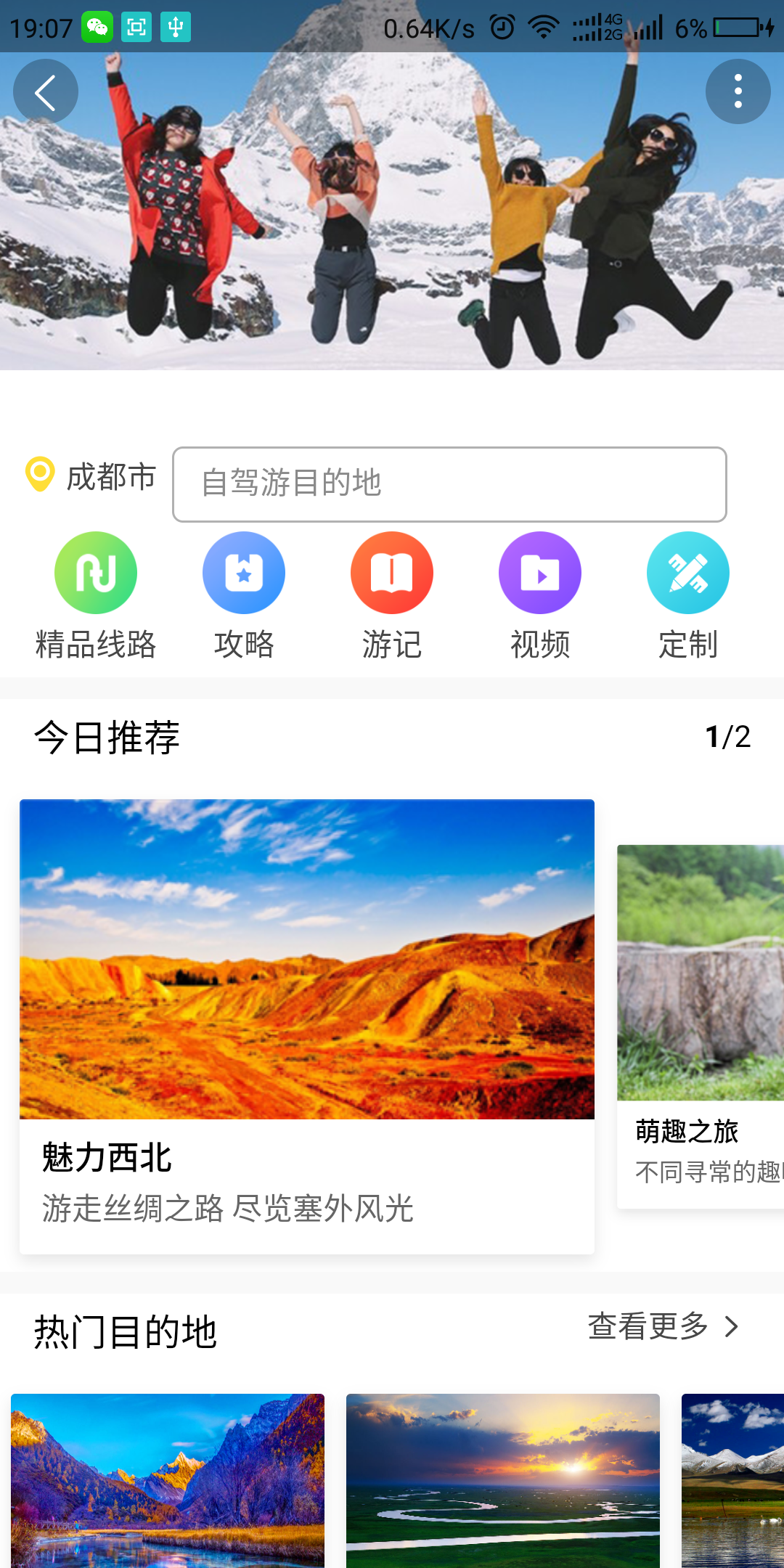Change city by tapping 成都市
784x1568 pixels.
pyautogui.click(x=110, y=475)
